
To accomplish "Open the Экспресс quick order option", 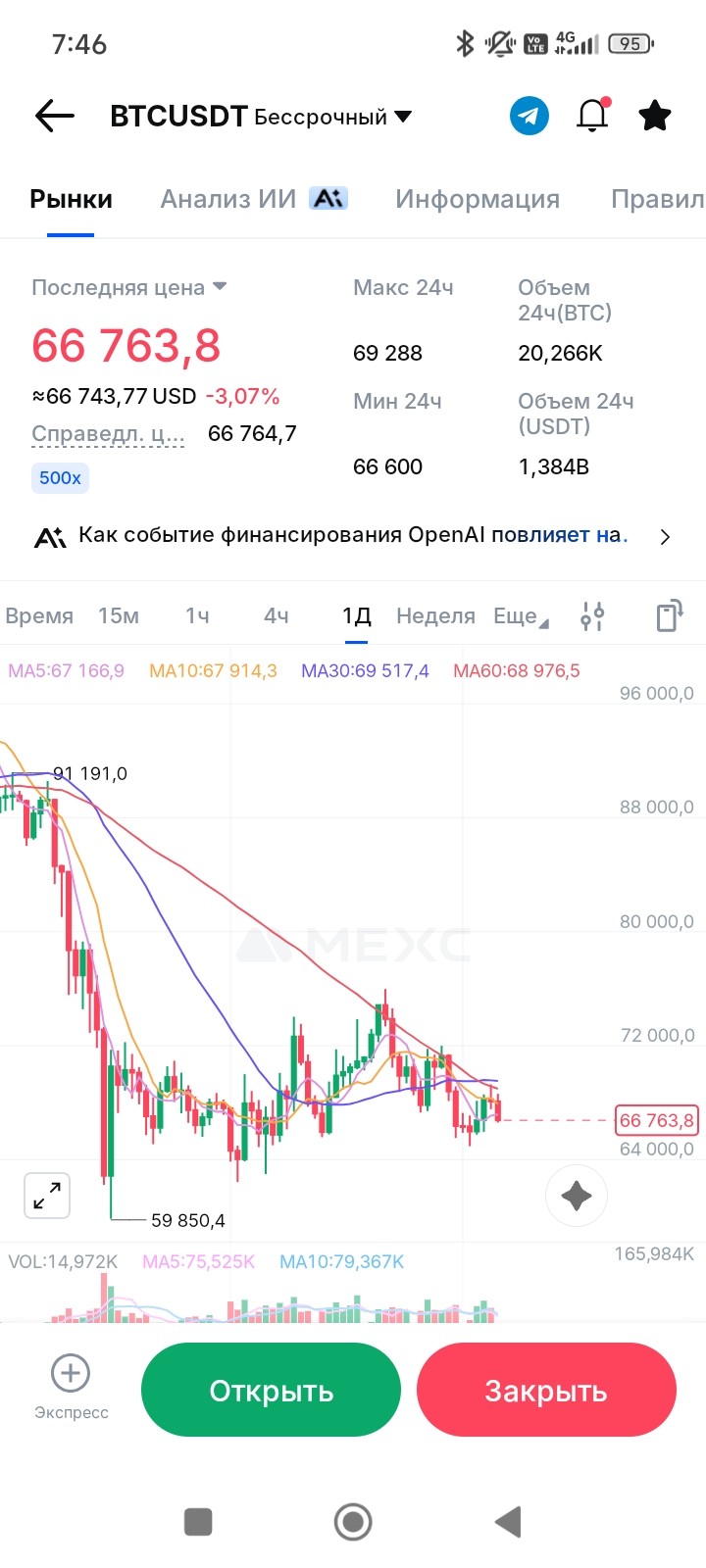I will tap(71, 1386).
